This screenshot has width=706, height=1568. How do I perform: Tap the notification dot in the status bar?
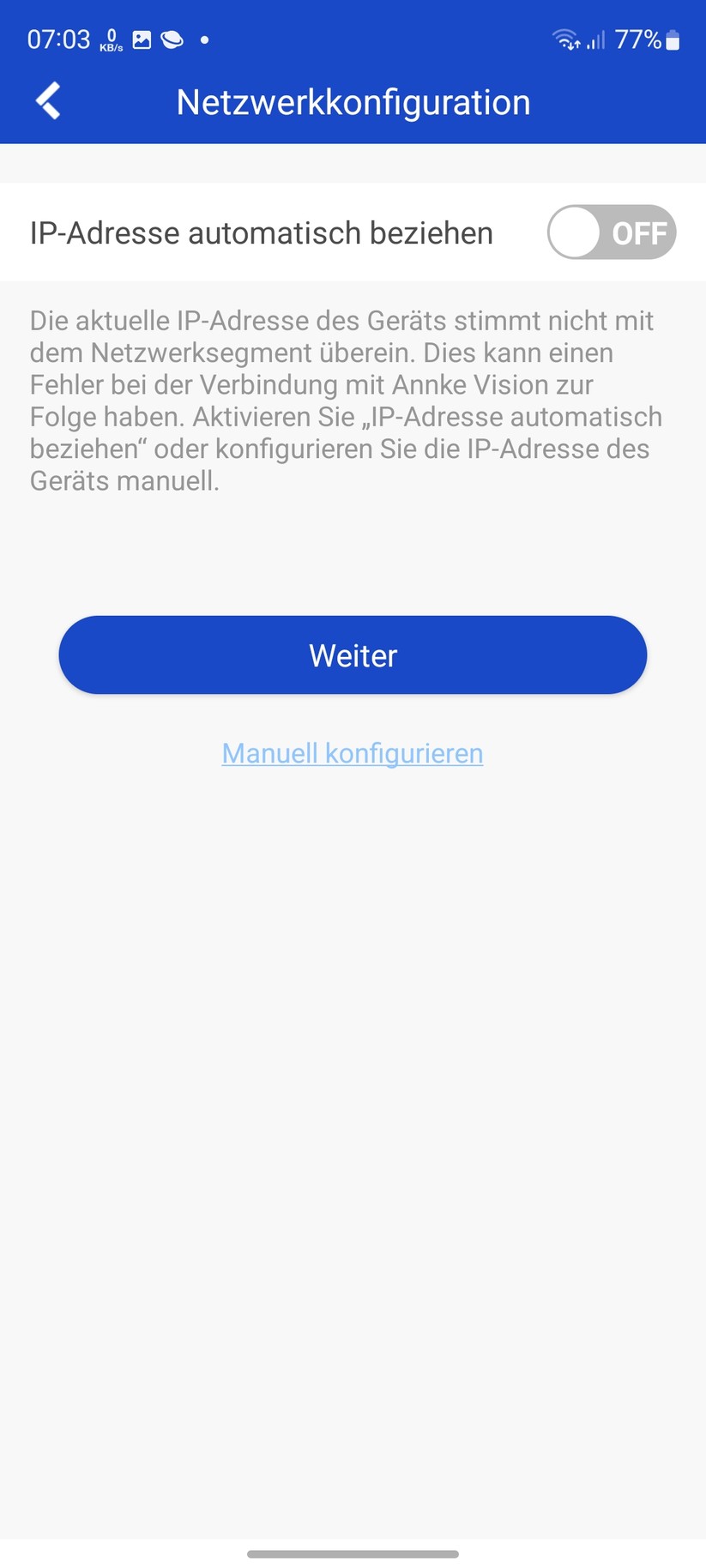(204, 39)
